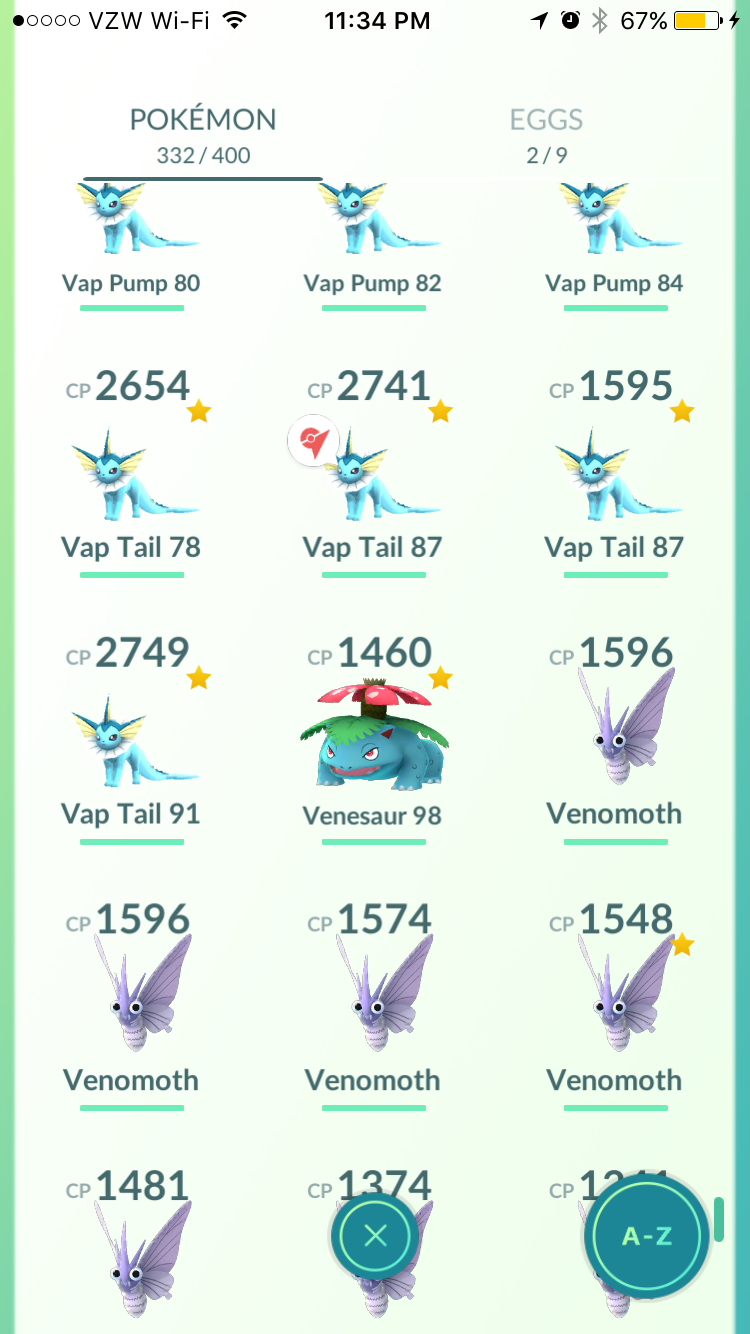Open Vap Tail 87 with CP 1595

614,472
